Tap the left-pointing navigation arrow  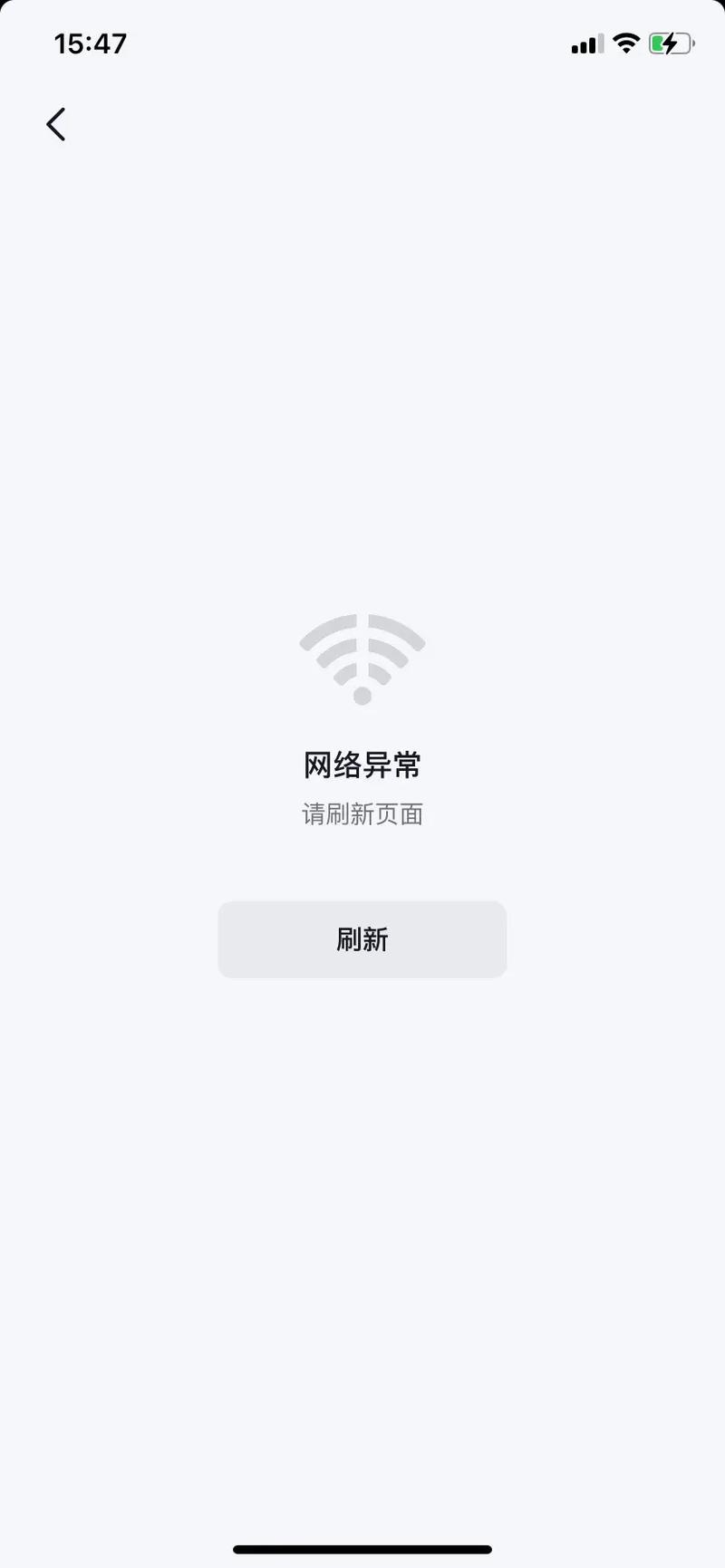55,123
